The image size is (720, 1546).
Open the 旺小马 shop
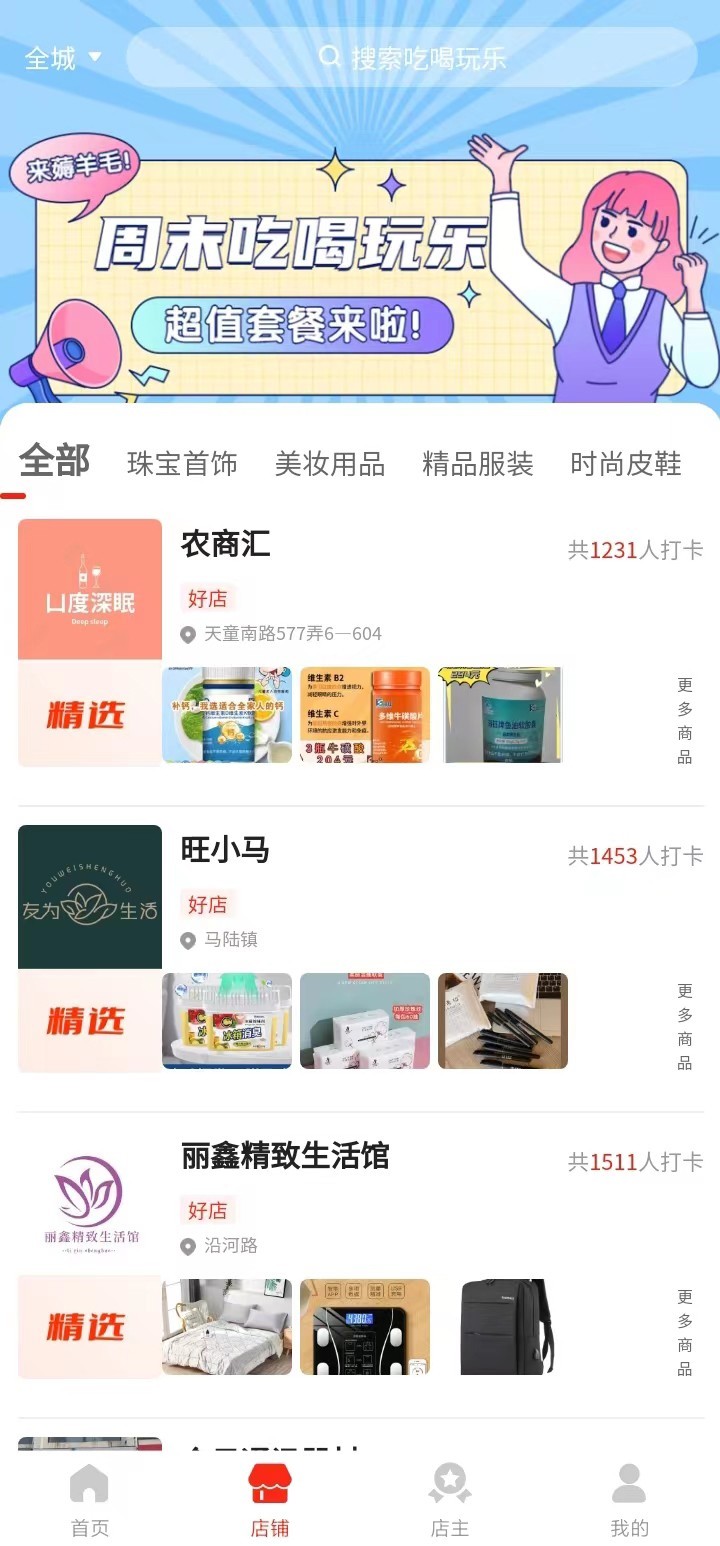click(226, 851)
